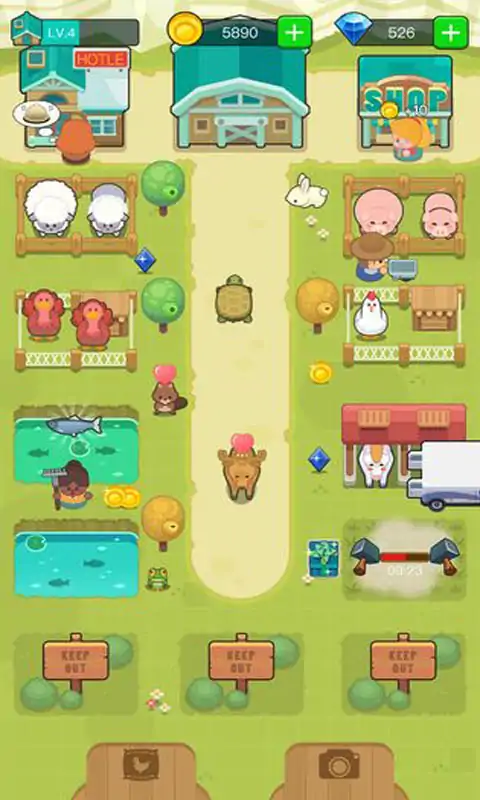480x800 pixels.
Task: Collect the gold coin under the chicken coop
Action: [x=320, y=372]
